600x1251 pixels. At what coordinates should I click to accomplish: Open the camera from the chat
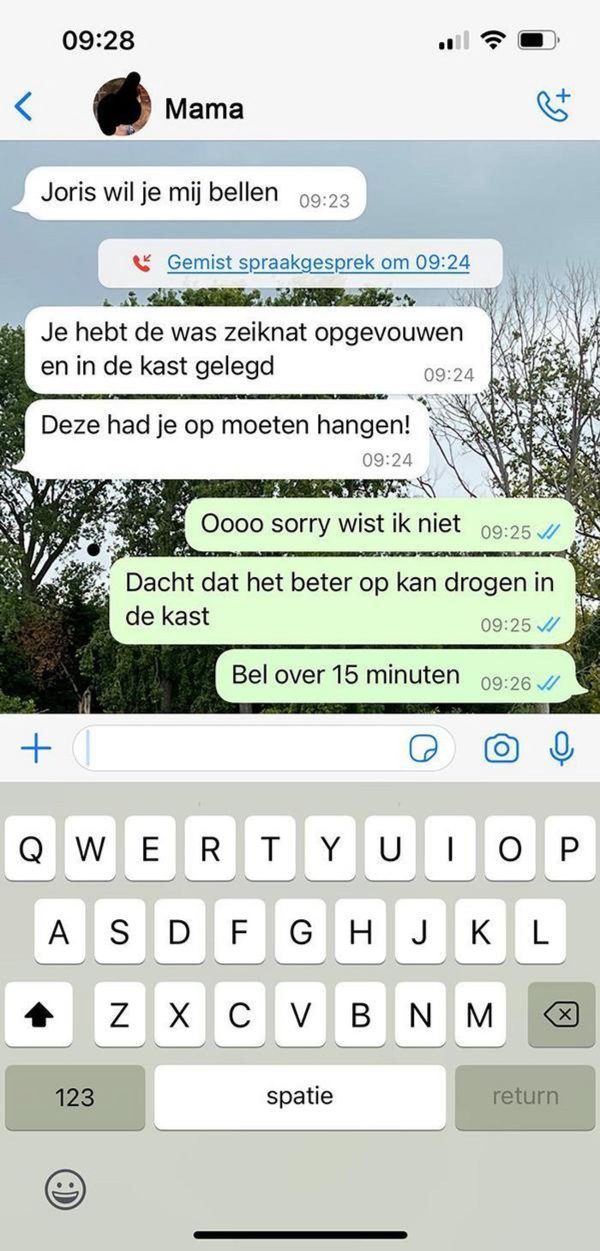[x=501, y=748]
